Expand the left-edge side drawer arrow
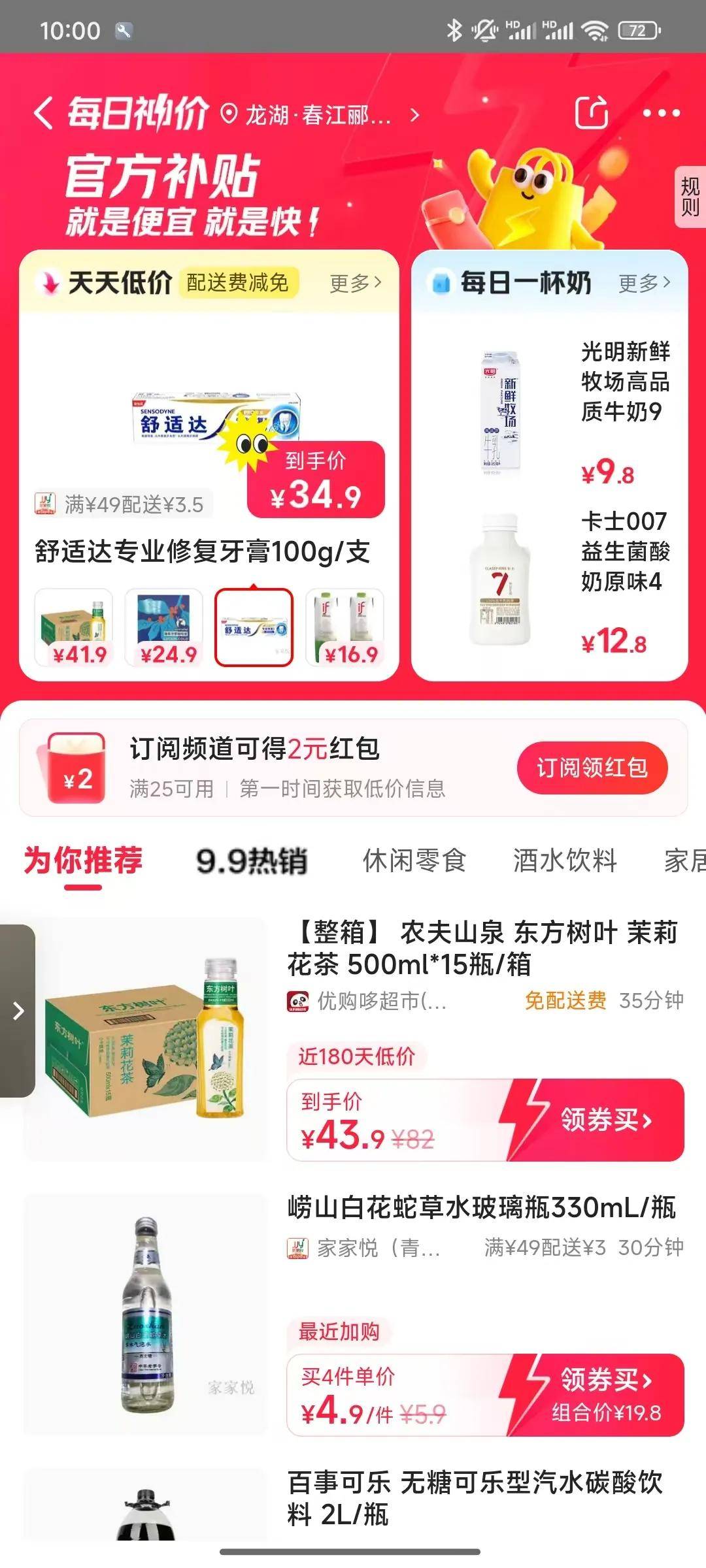 [x=18, y=1011]
